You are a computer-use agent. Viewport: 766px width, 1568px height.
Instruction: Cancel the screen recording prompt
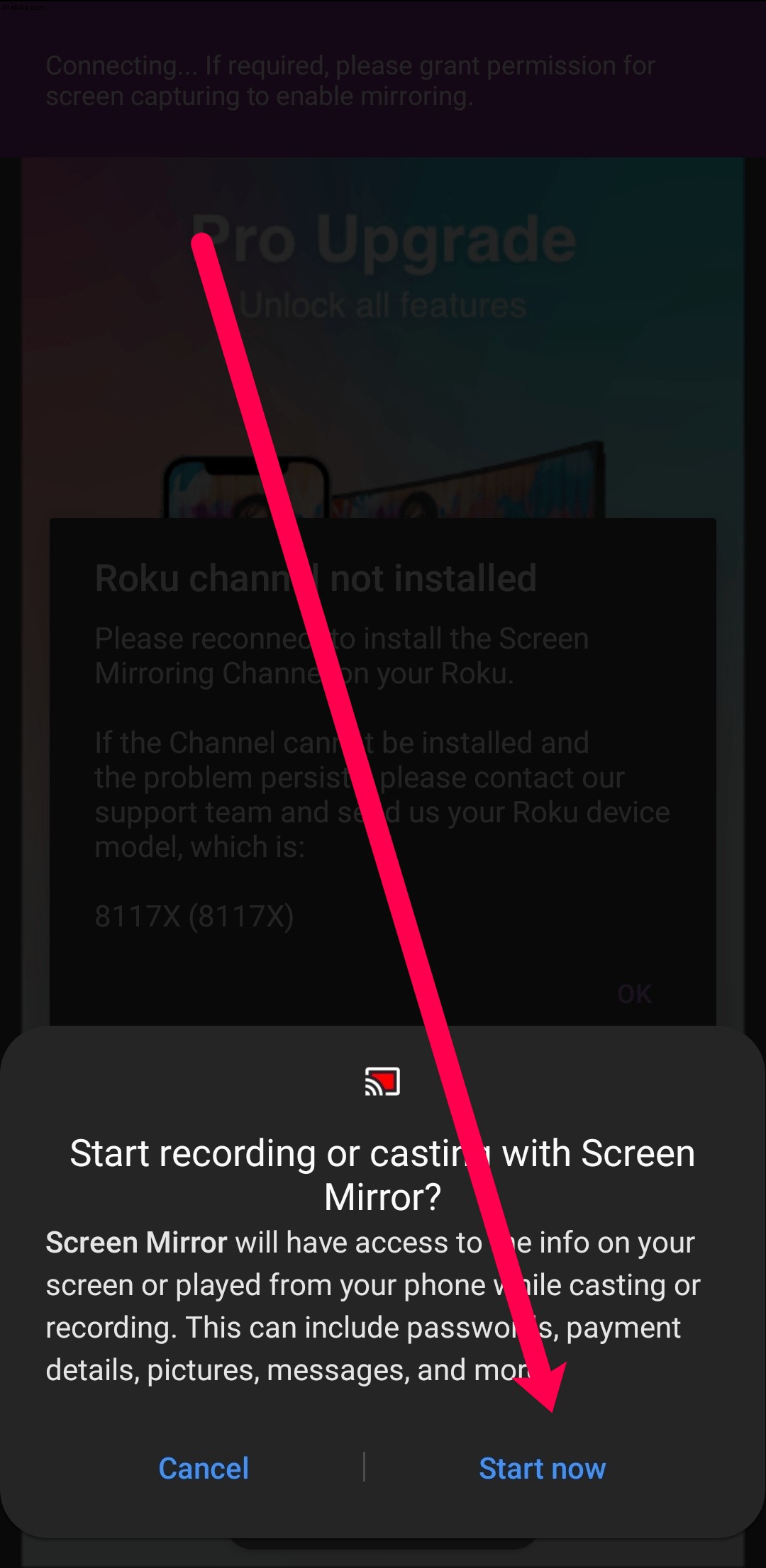pyautogui.click(x=204, y=1467)
